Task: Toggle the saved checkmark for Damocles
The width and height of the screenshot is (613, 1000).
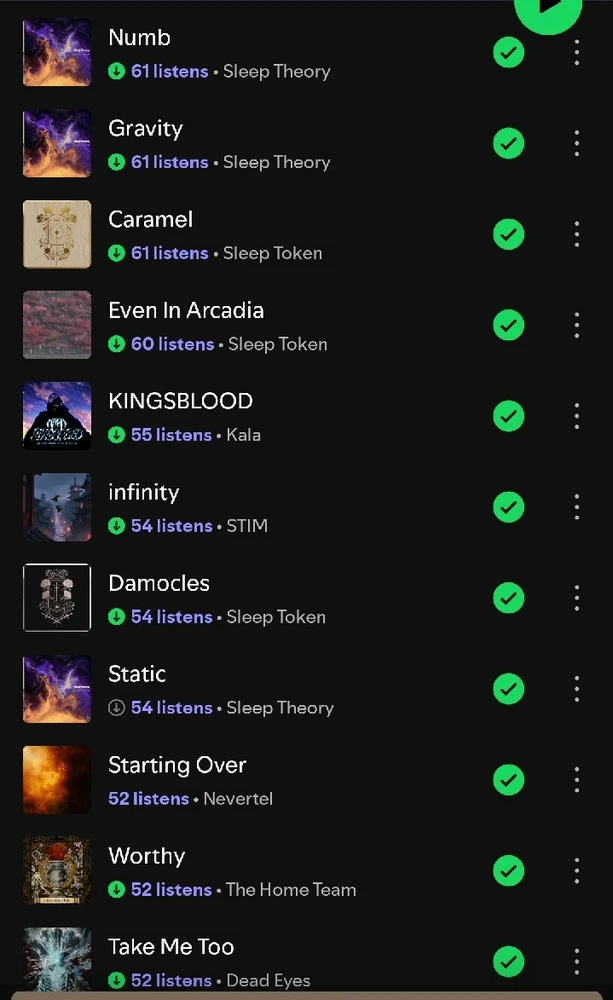Action: 509,598
